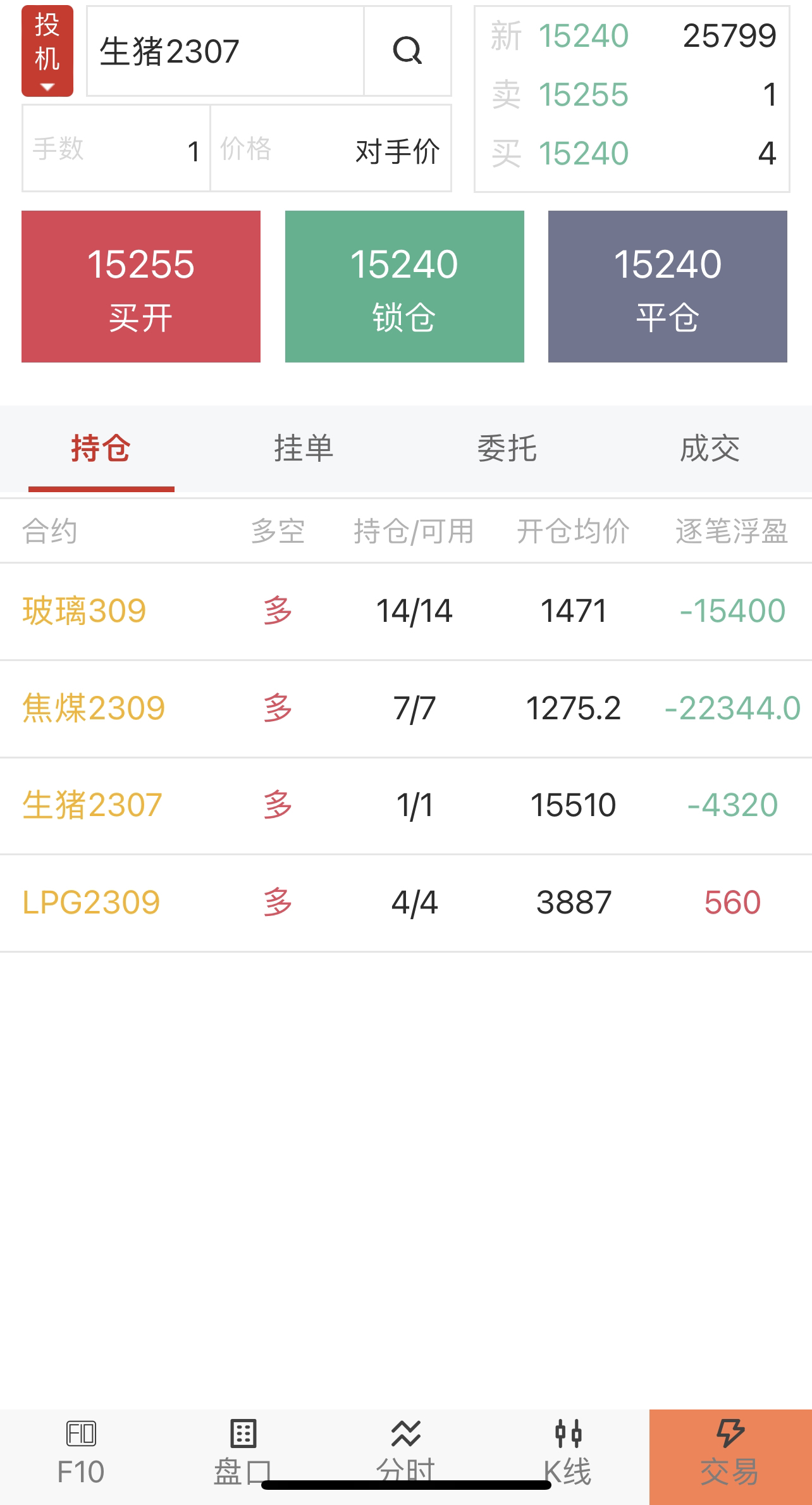Open the F10 tab
Screen dimensions: 812x1505
click(81, 1456)
